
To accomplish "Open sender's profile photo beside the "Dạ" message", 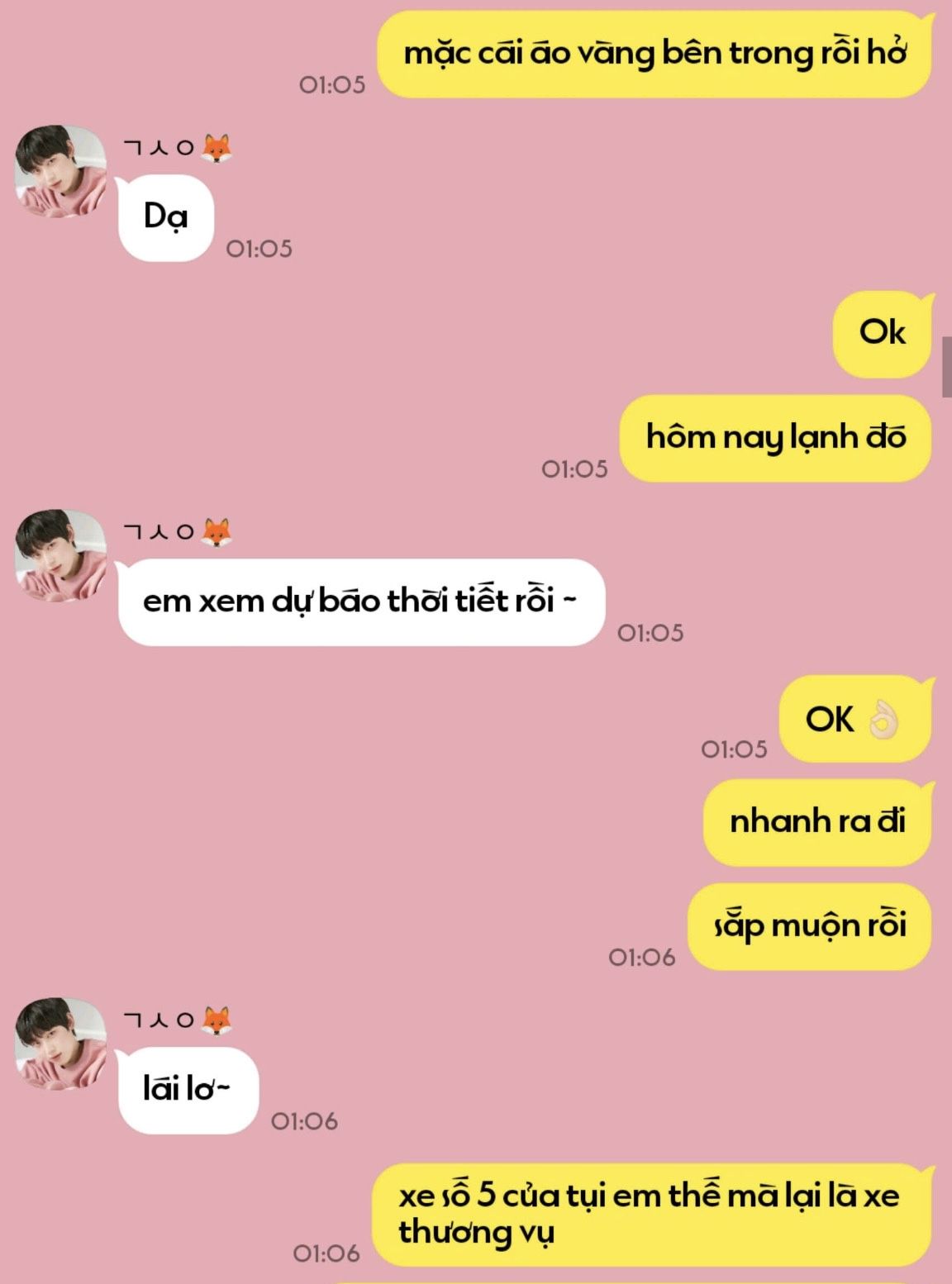I will pos(61,172).
